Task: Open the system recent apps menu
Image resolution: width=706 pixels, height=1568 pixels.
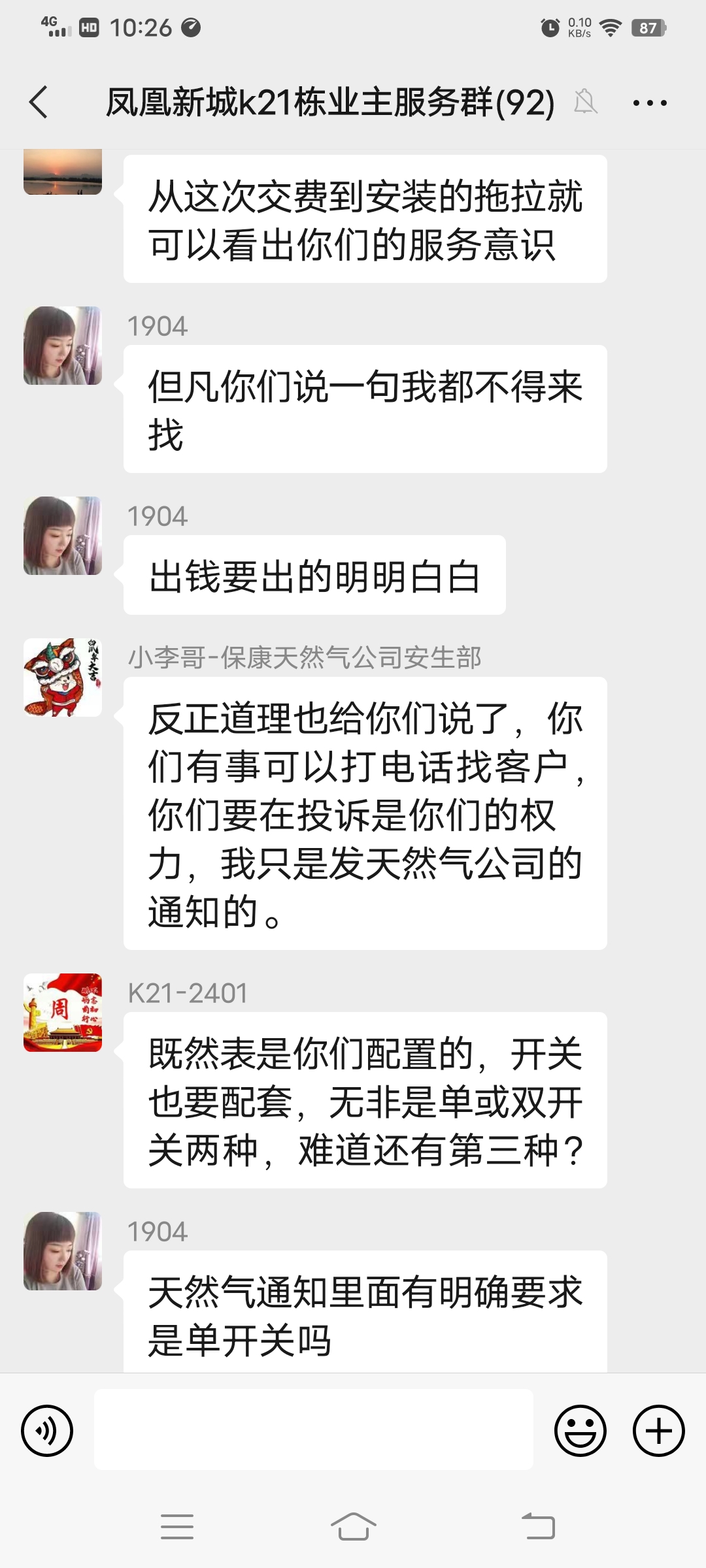Action: click(177, 1527)
